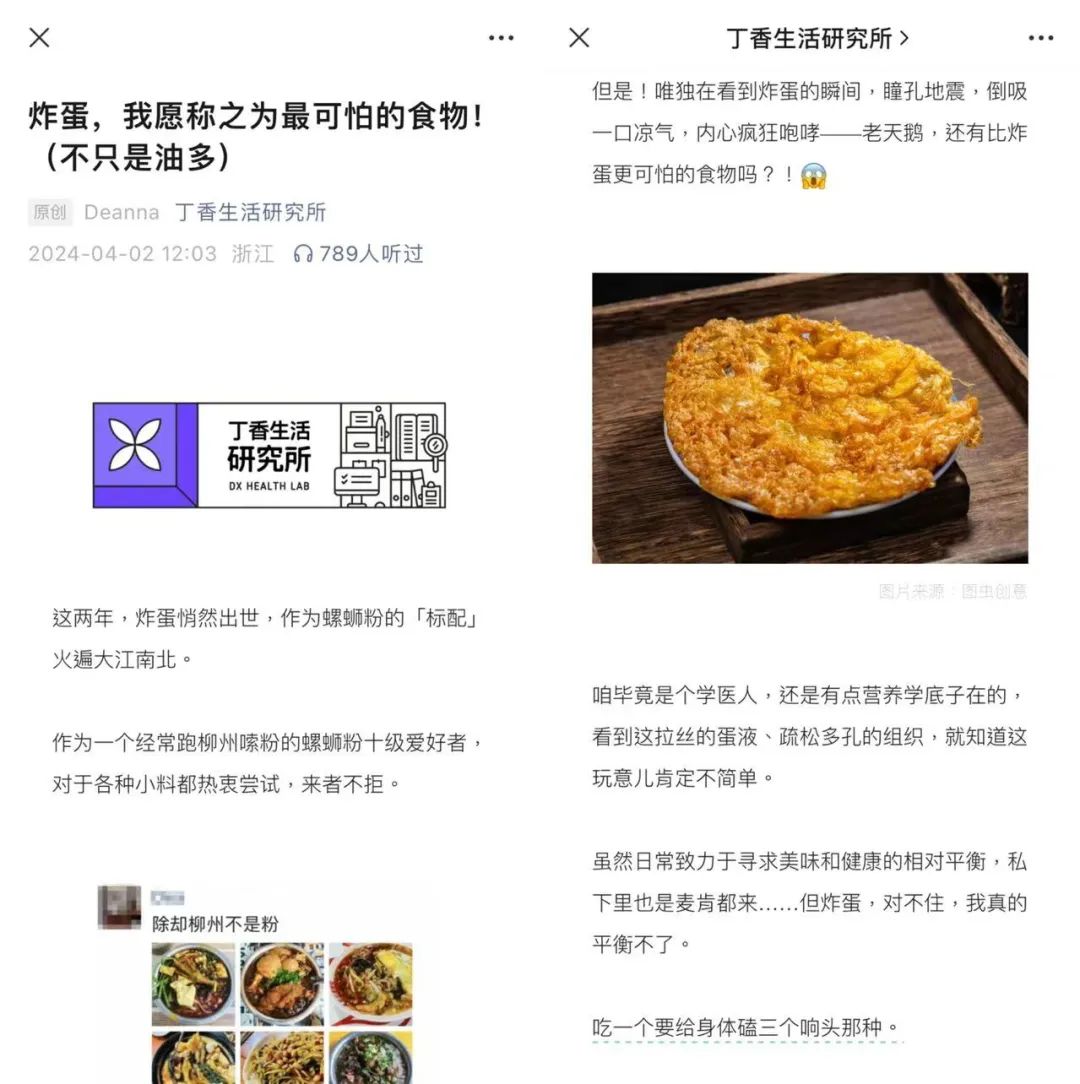Tap the author name Deanna
1080x1084 pixels.
click(x=121, y=212)
